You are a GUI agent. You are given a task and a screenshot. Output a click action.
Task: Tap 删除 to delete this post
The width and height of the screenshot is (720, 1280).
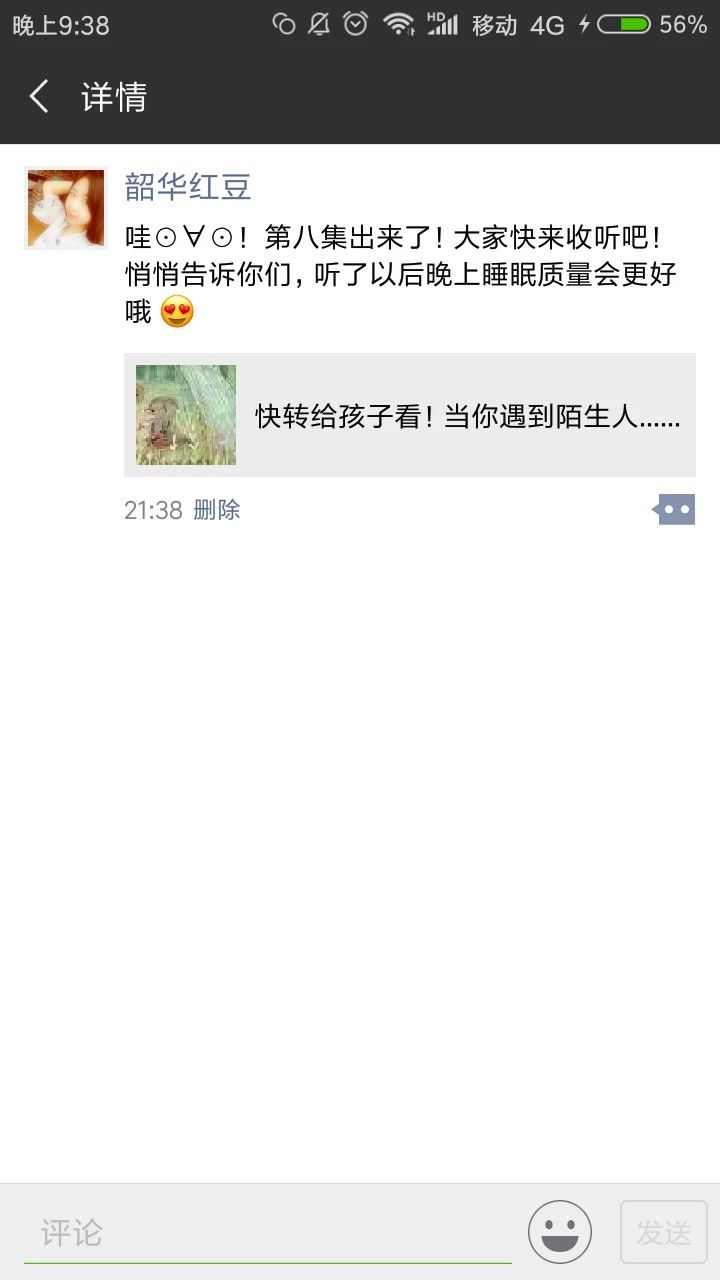tap(217, 510)
